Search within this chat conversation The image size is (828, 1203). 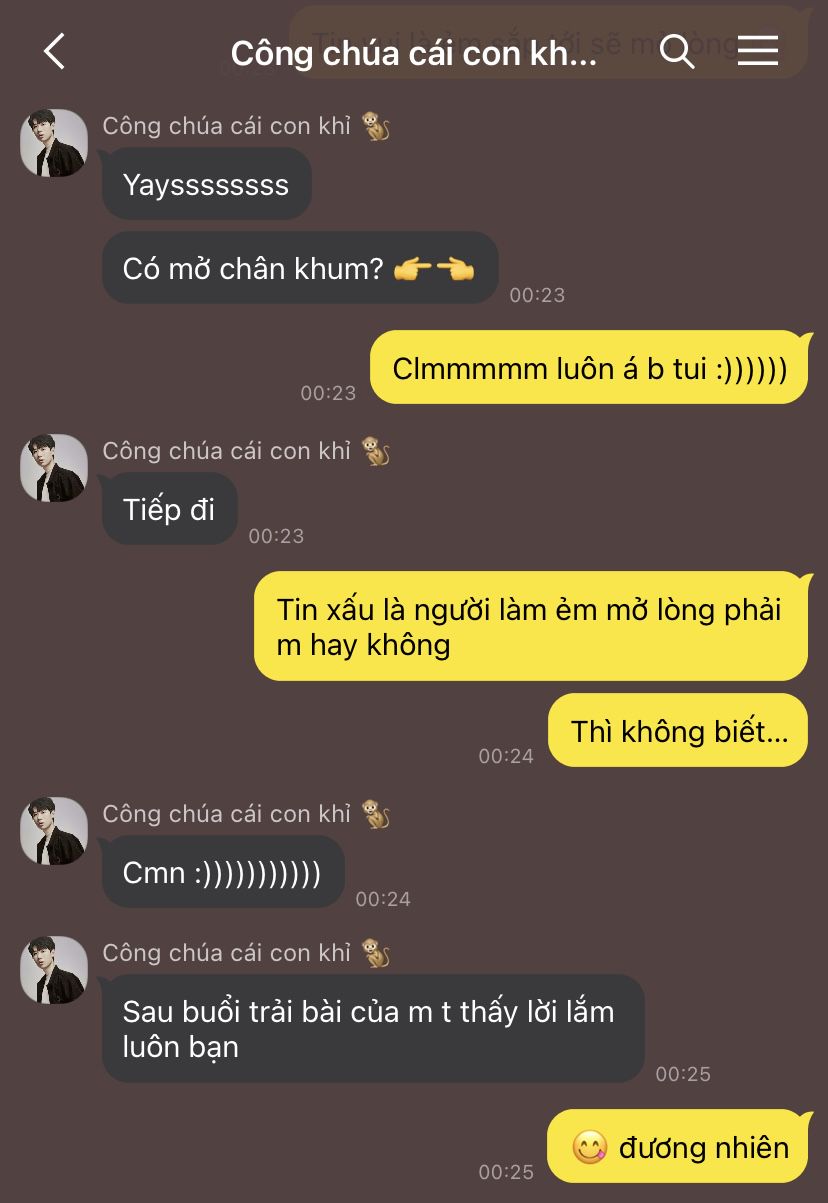click(x=677, y=51)
